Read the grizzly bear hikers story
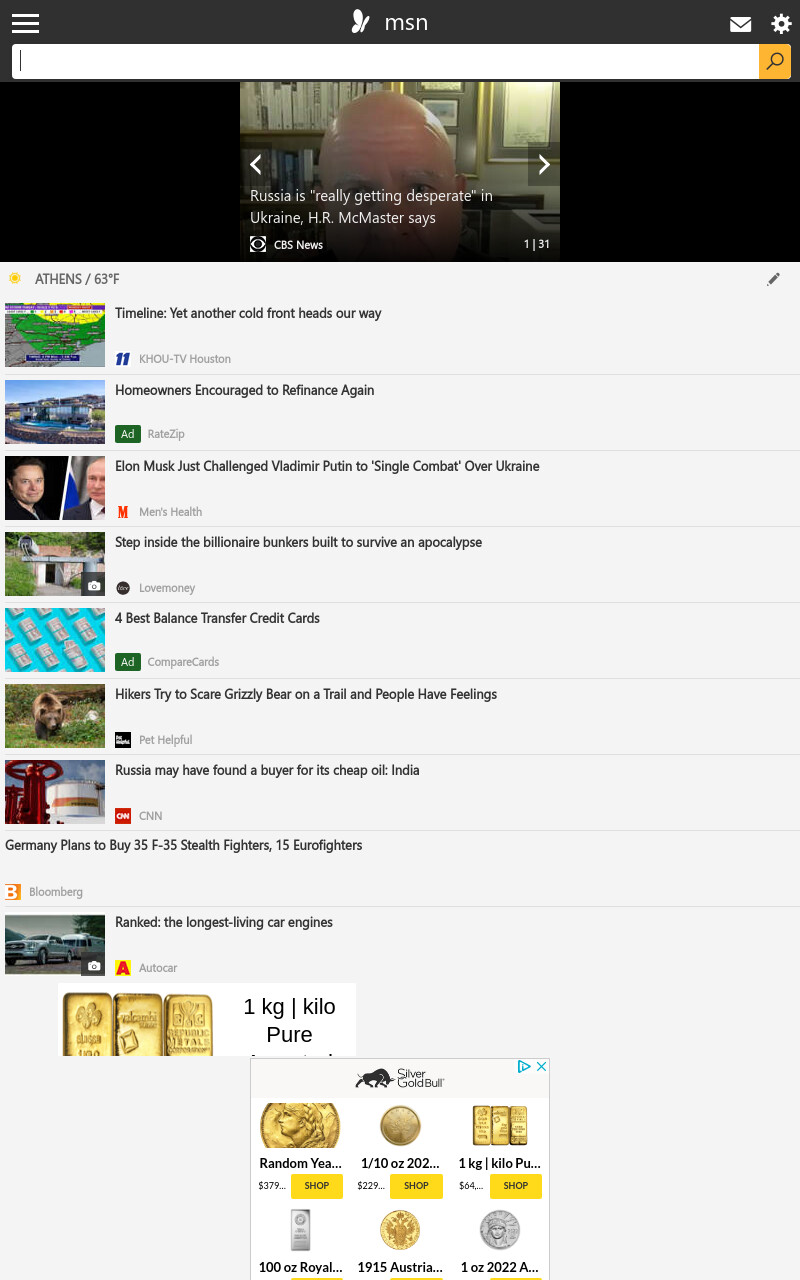The image size is (800, 1280). click(306, 694)
